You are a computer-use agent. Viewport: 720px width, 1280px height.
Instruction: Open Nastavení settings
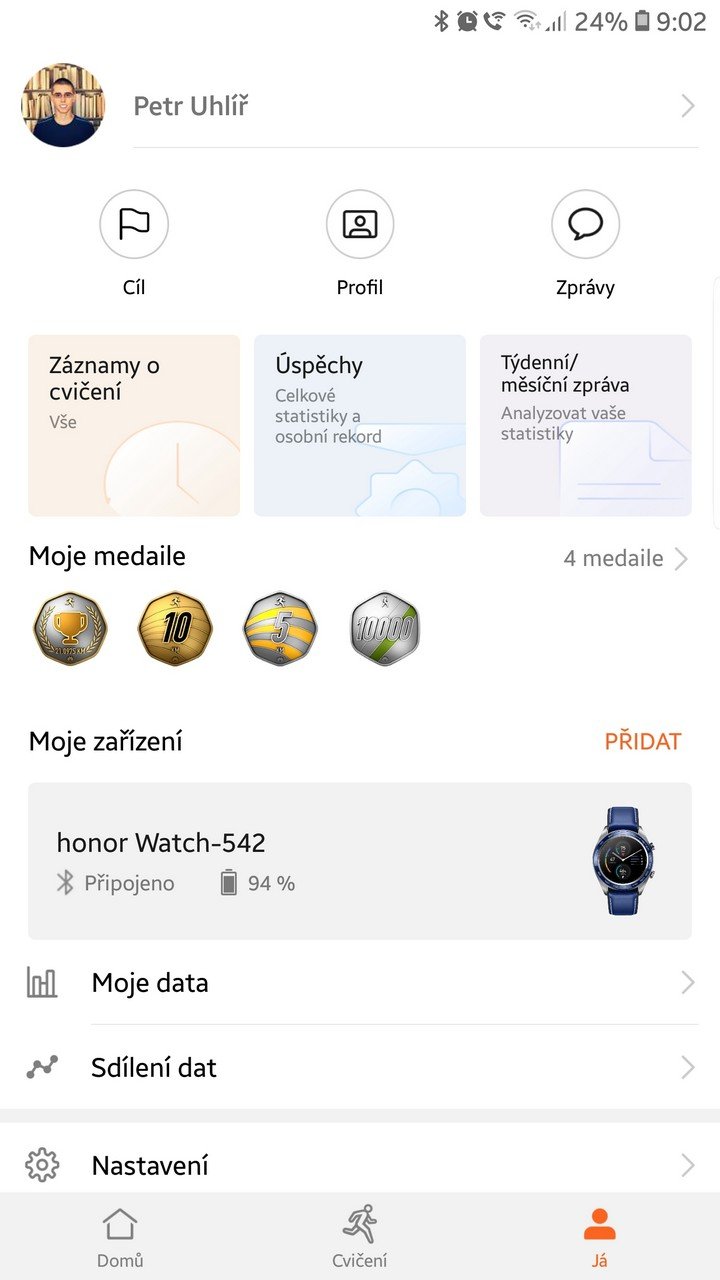click(x=360, y=1165)
